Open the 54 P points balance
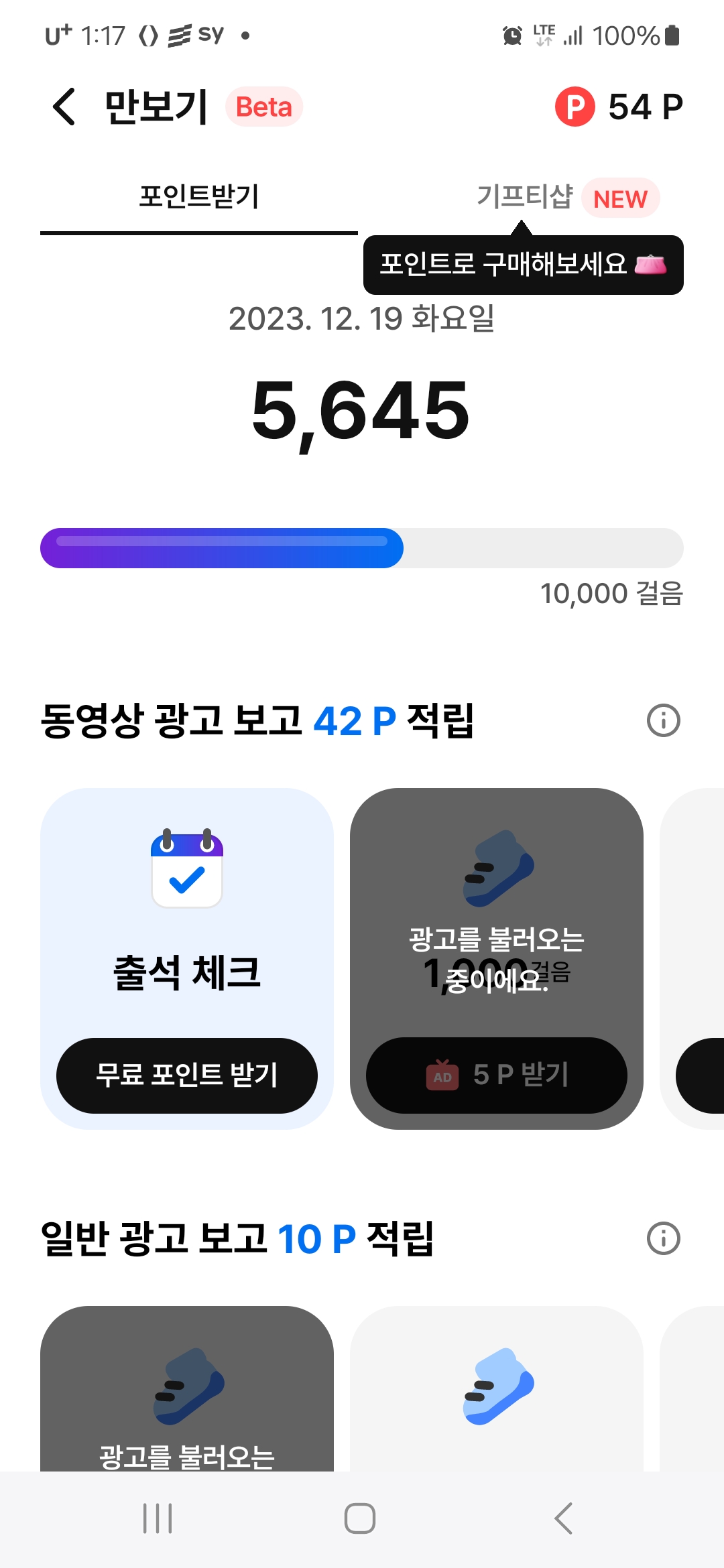 click(619, 107)
